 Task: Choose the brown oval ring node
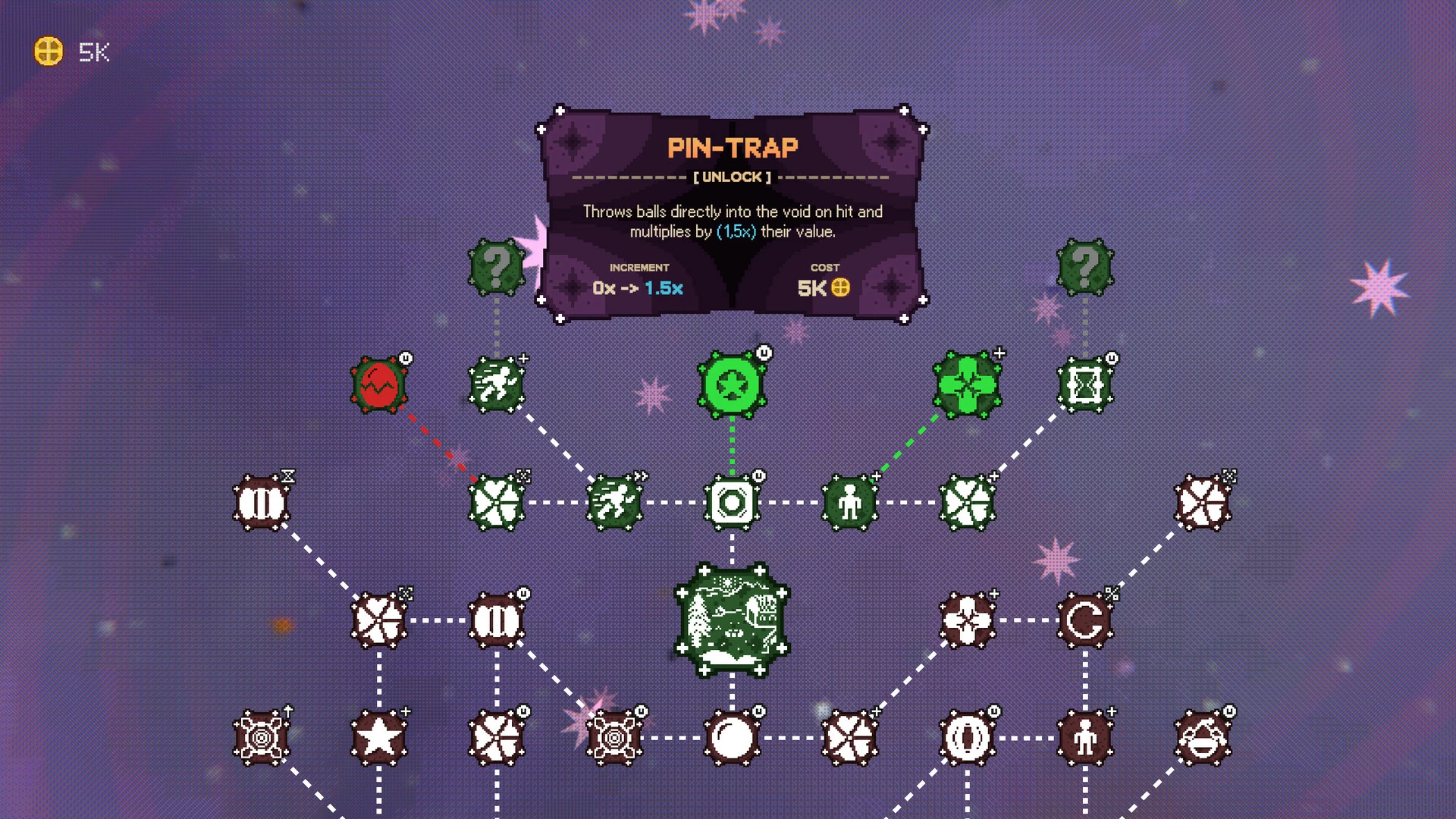point(967,738)
